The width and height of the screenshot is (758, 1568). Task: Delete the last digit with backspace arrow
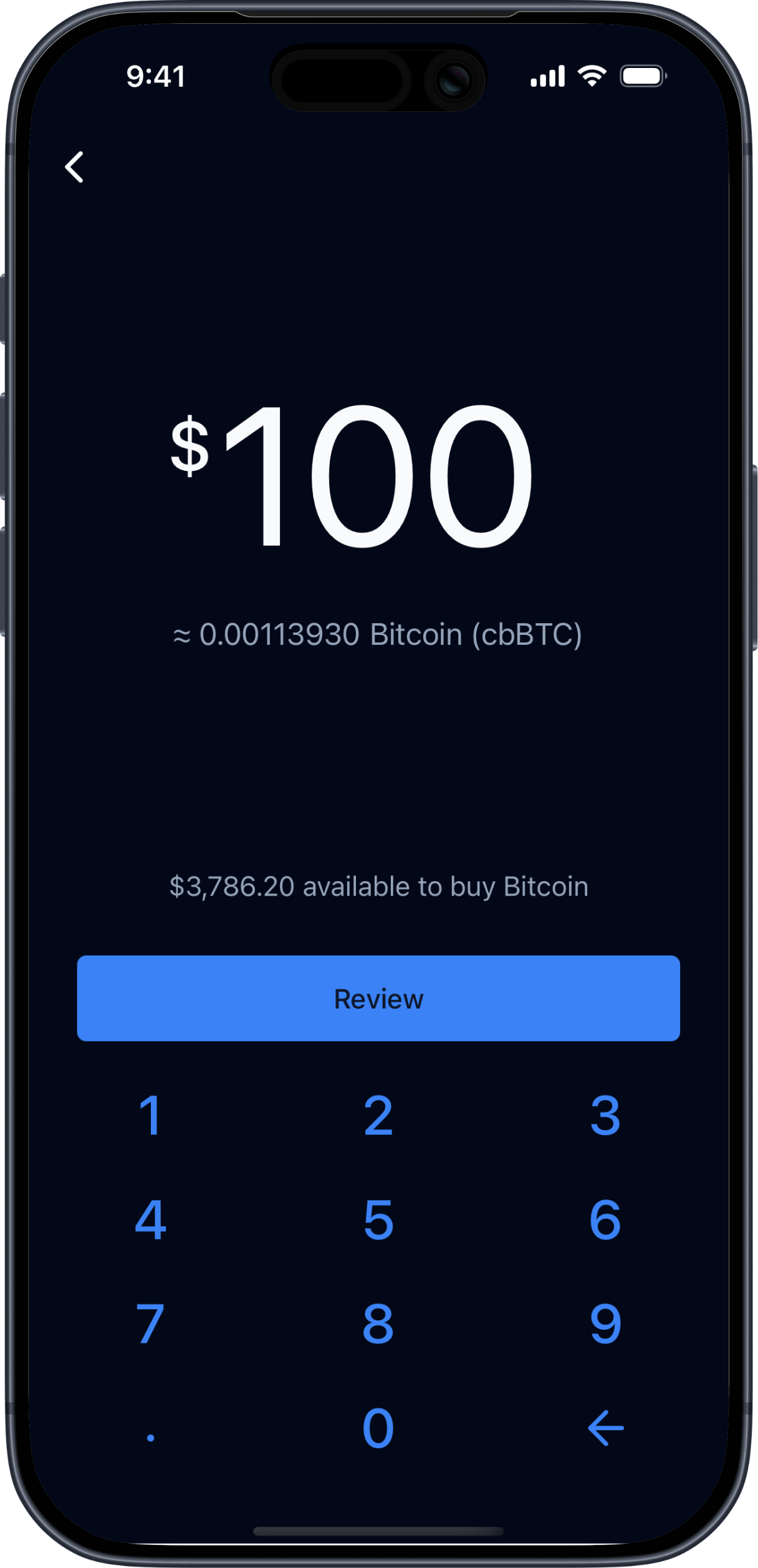click(605, 1428)
